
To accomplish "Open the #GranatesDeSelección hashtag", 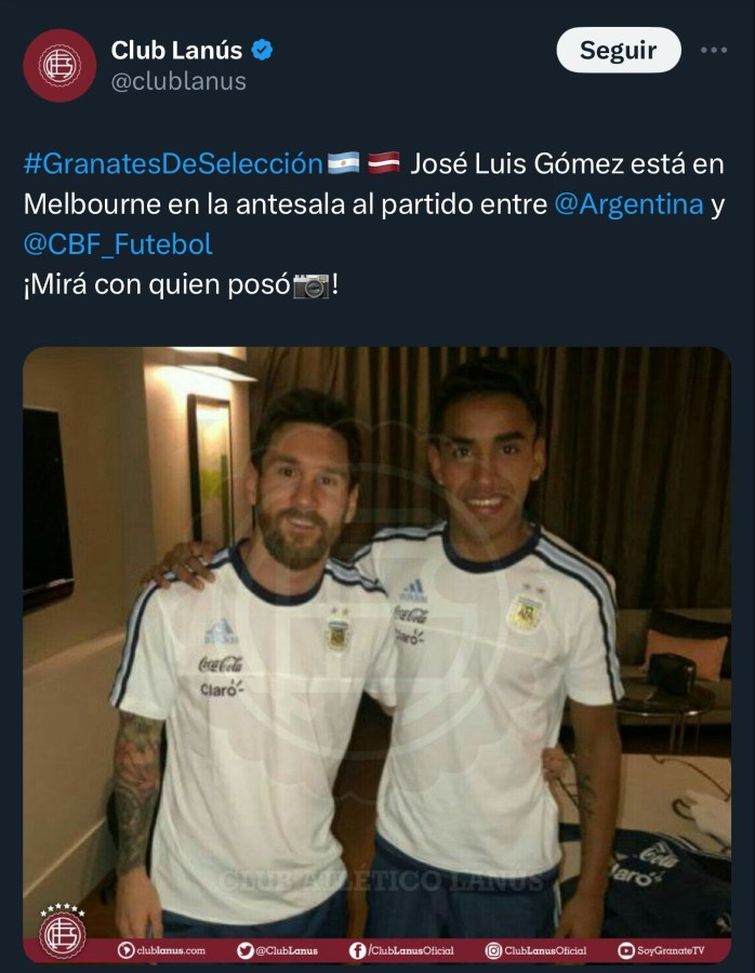I will click(x=170, y=160).
